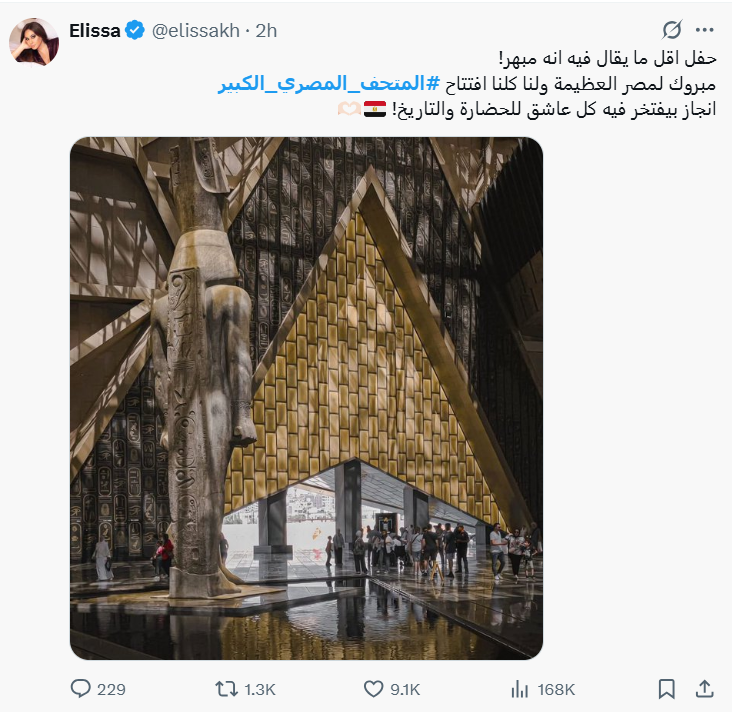Image resolution: width=732 pixels, height=712 pixels.
Task: View analytics for the post with 168K views
Action: click(519, 689)
